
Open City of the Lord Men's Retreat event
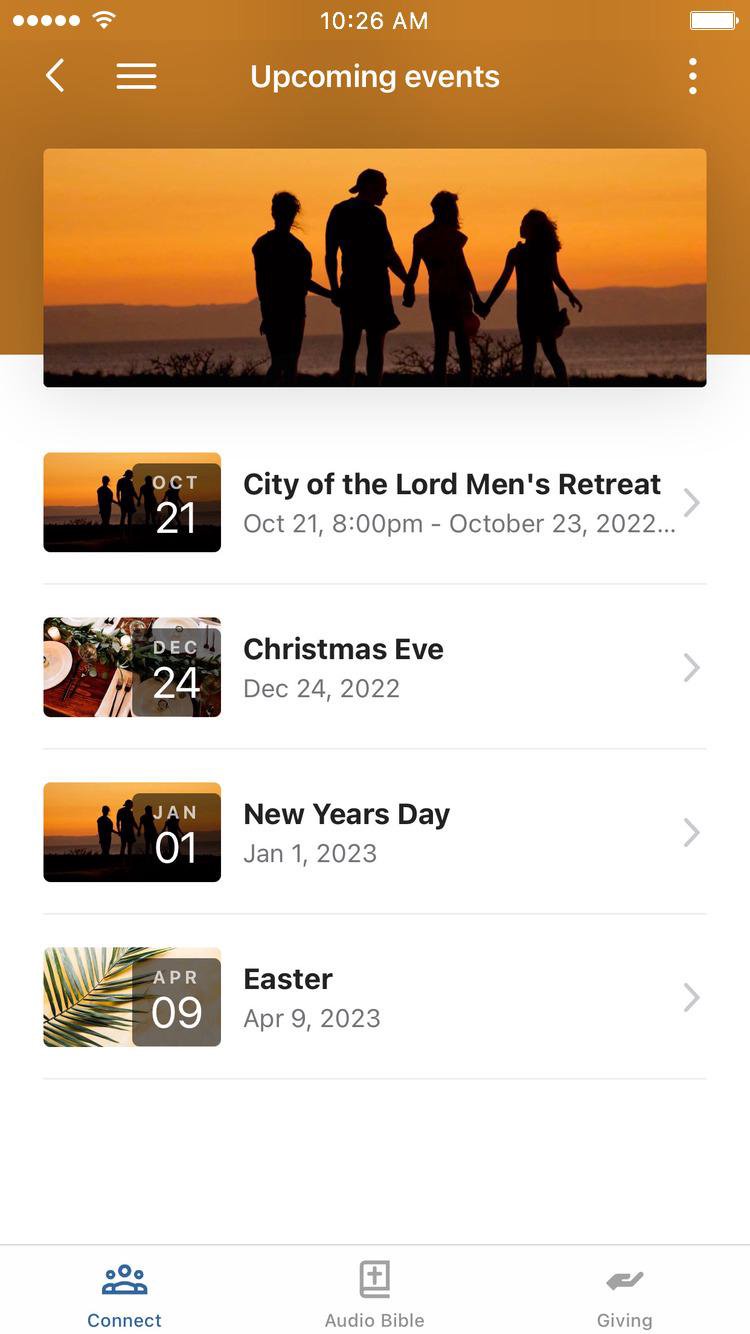click(375, 502)
